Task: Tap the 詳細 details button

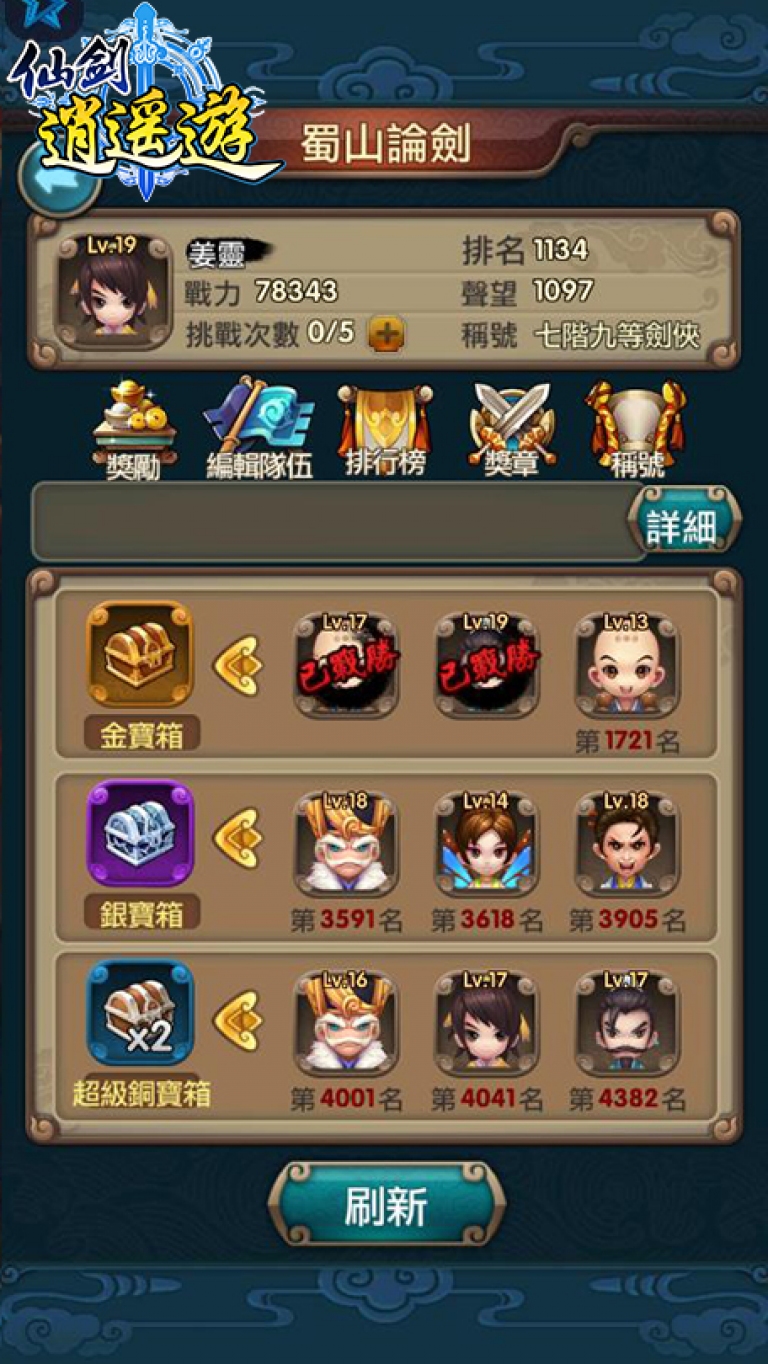Action: pos(683,526)
